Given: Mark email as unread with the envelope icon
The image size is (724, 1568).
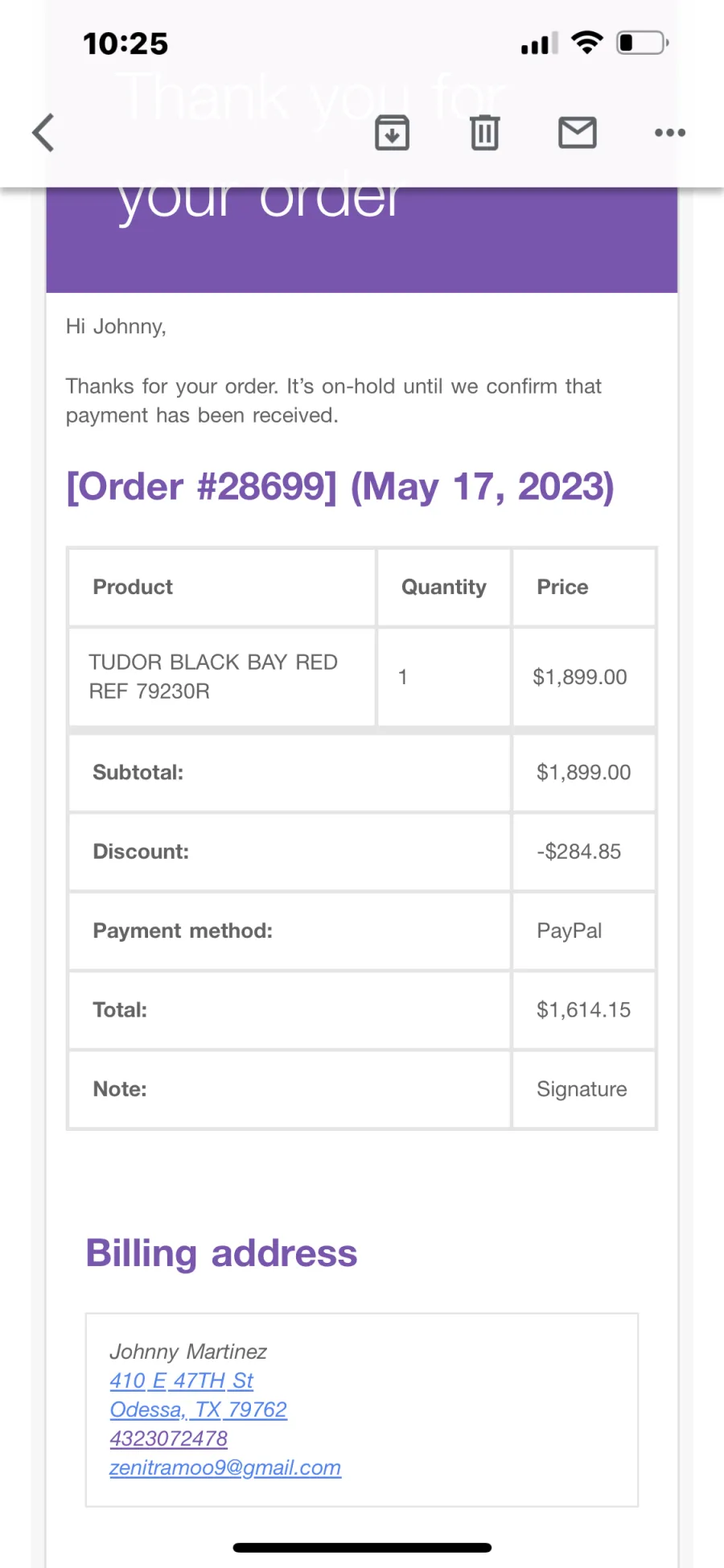Looking at the screenshot, I should coord(578,133).
